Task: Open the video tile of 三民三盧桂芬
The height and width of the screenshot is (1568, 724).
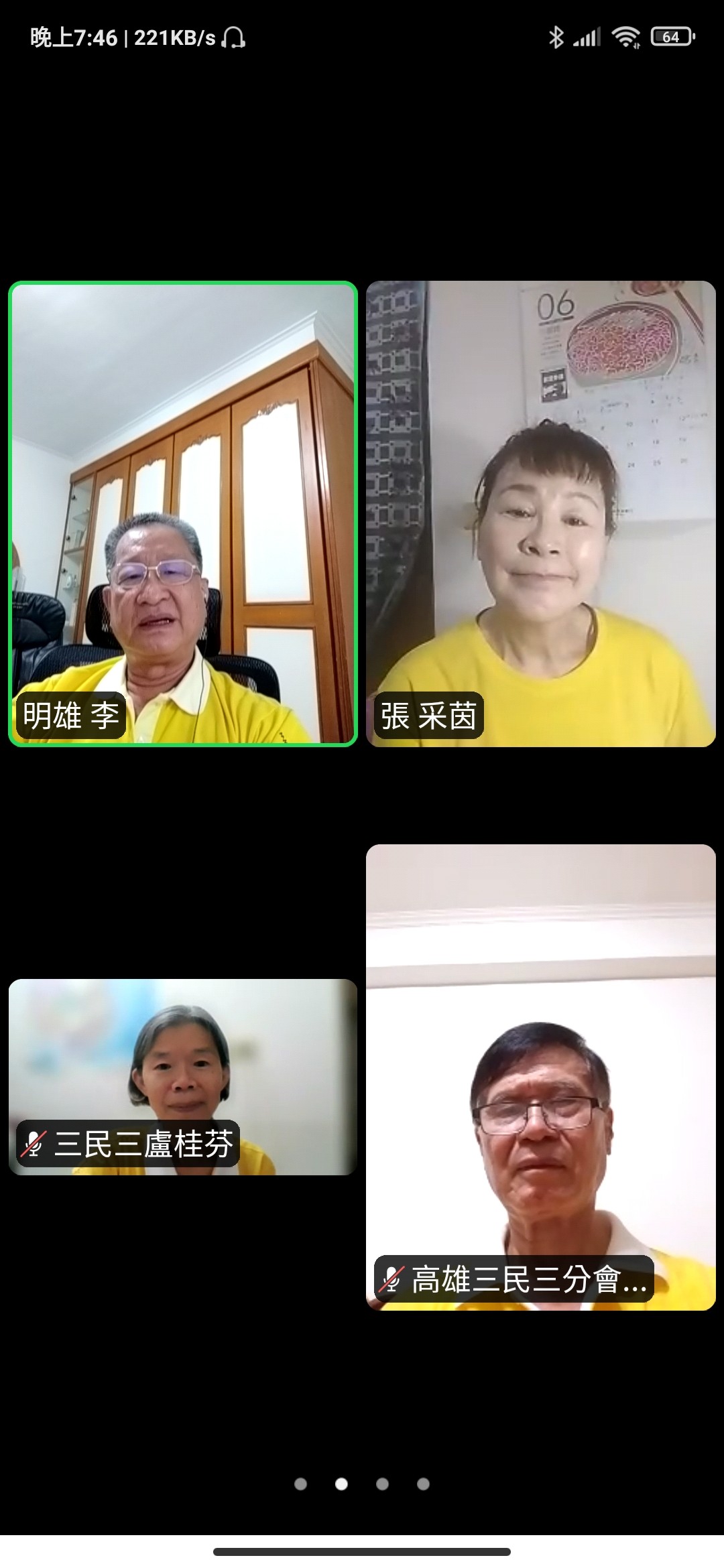Action: (182, 1076)
